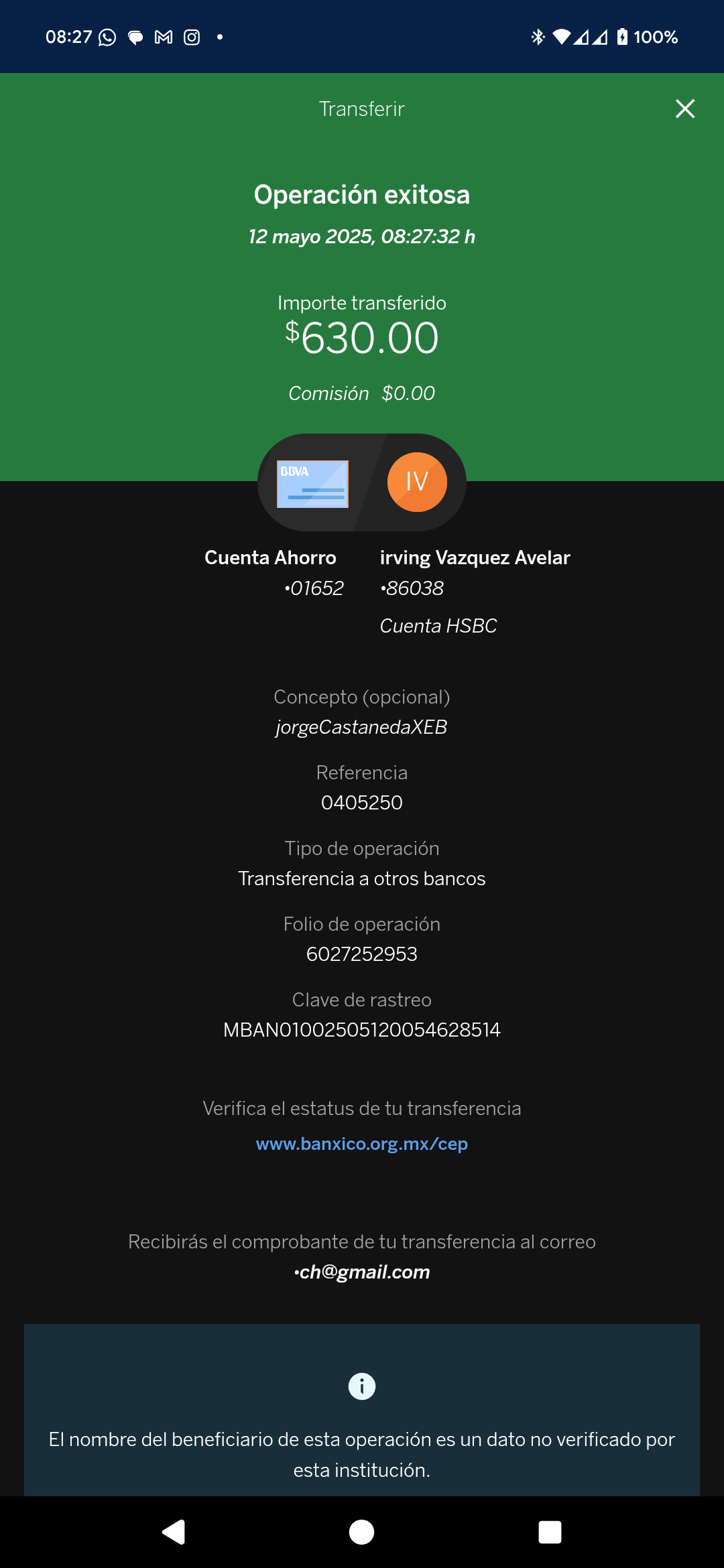The height and width of the screenshot is (1568, 724).
Task: Go back using the system back button
Action: point(174,1532)
